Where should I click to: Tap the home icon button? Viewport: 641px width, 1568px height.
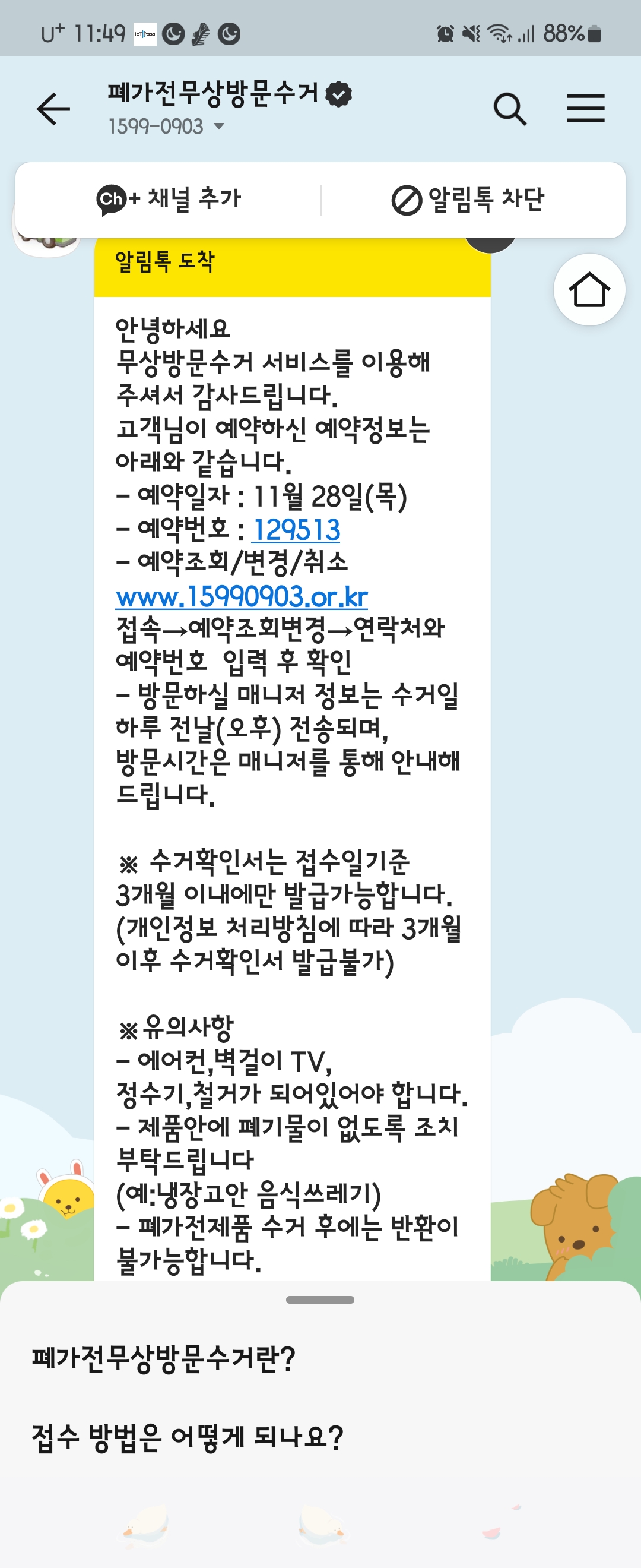click(589, 290)
